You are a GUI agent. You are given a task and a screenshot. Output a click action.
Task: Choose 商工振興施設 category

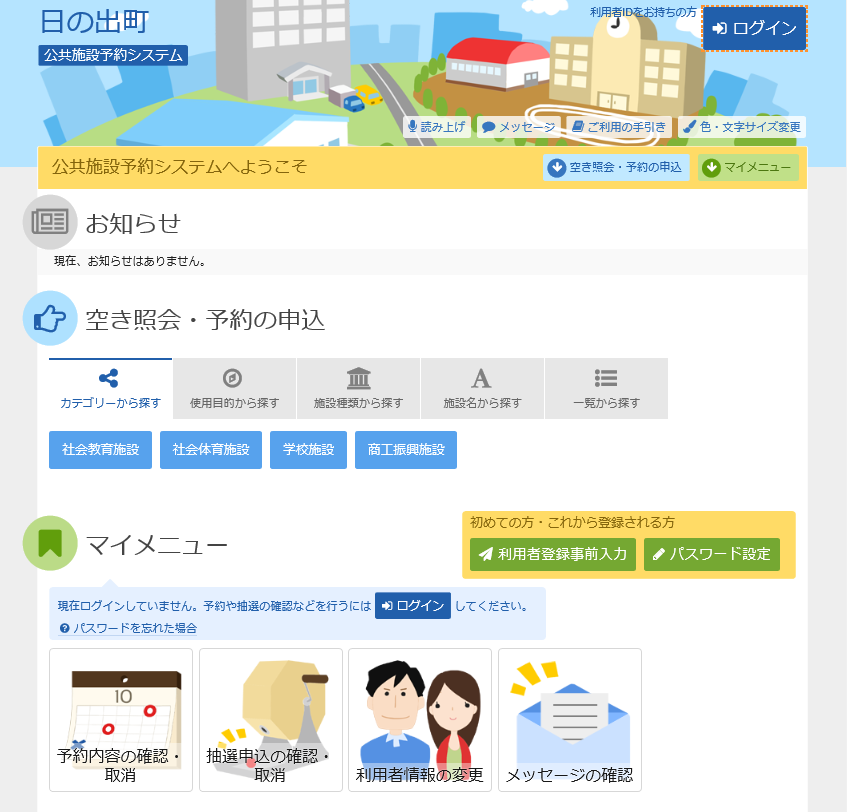(x=406, y=450)
